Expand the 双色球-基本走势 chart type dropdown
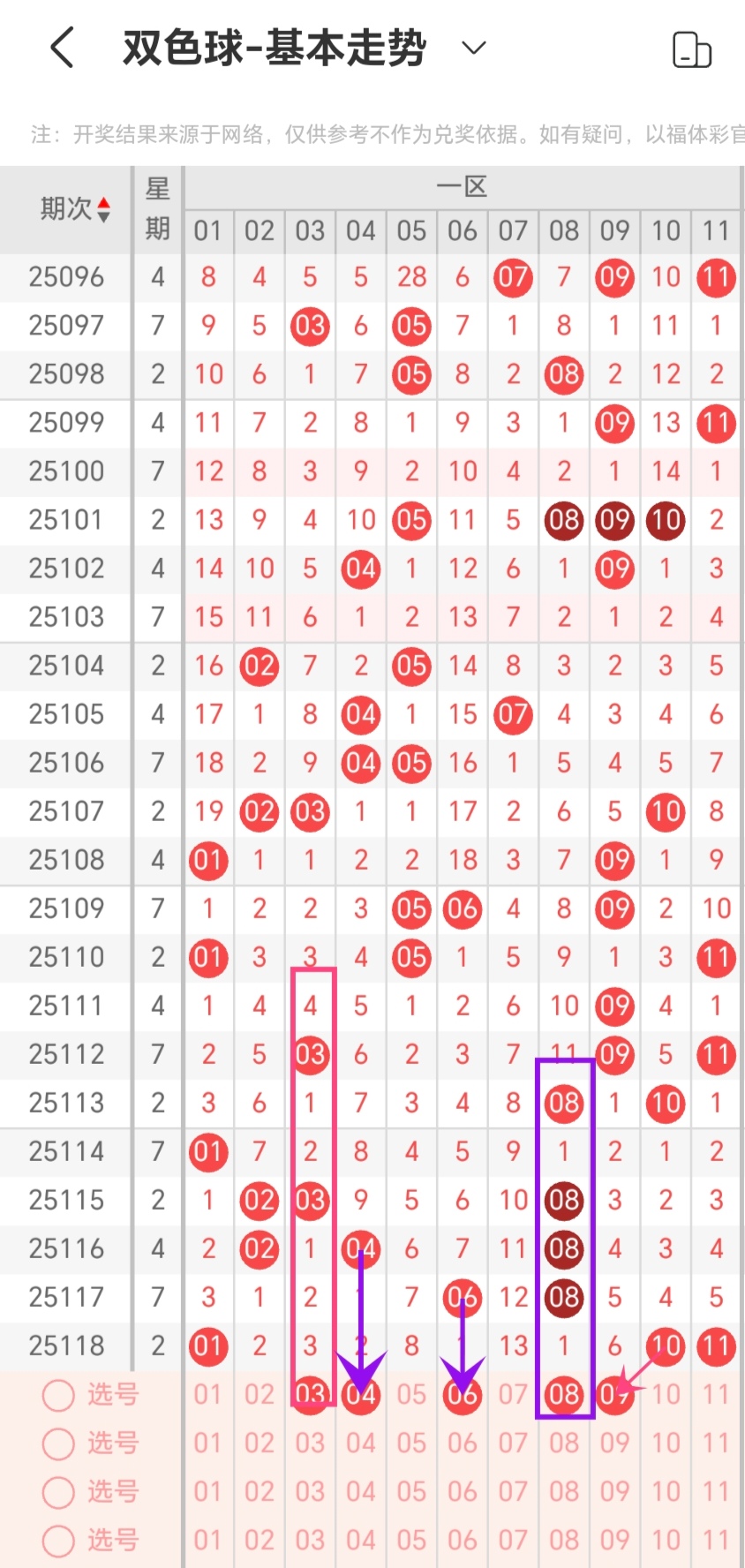 tap(474, 48)
